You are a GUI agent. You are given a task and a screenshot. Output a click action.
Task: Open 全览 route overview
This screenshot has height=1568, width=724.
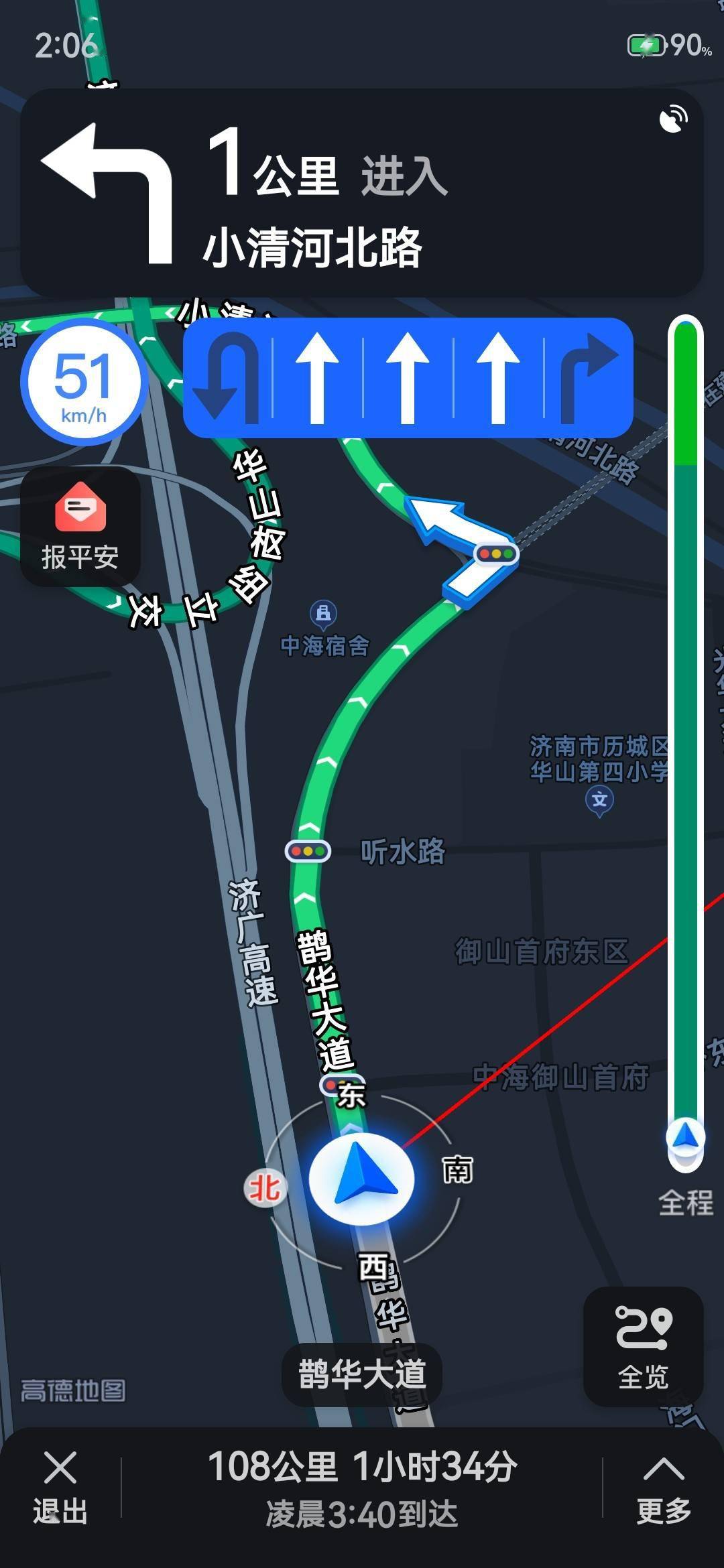pos(643,1347)
